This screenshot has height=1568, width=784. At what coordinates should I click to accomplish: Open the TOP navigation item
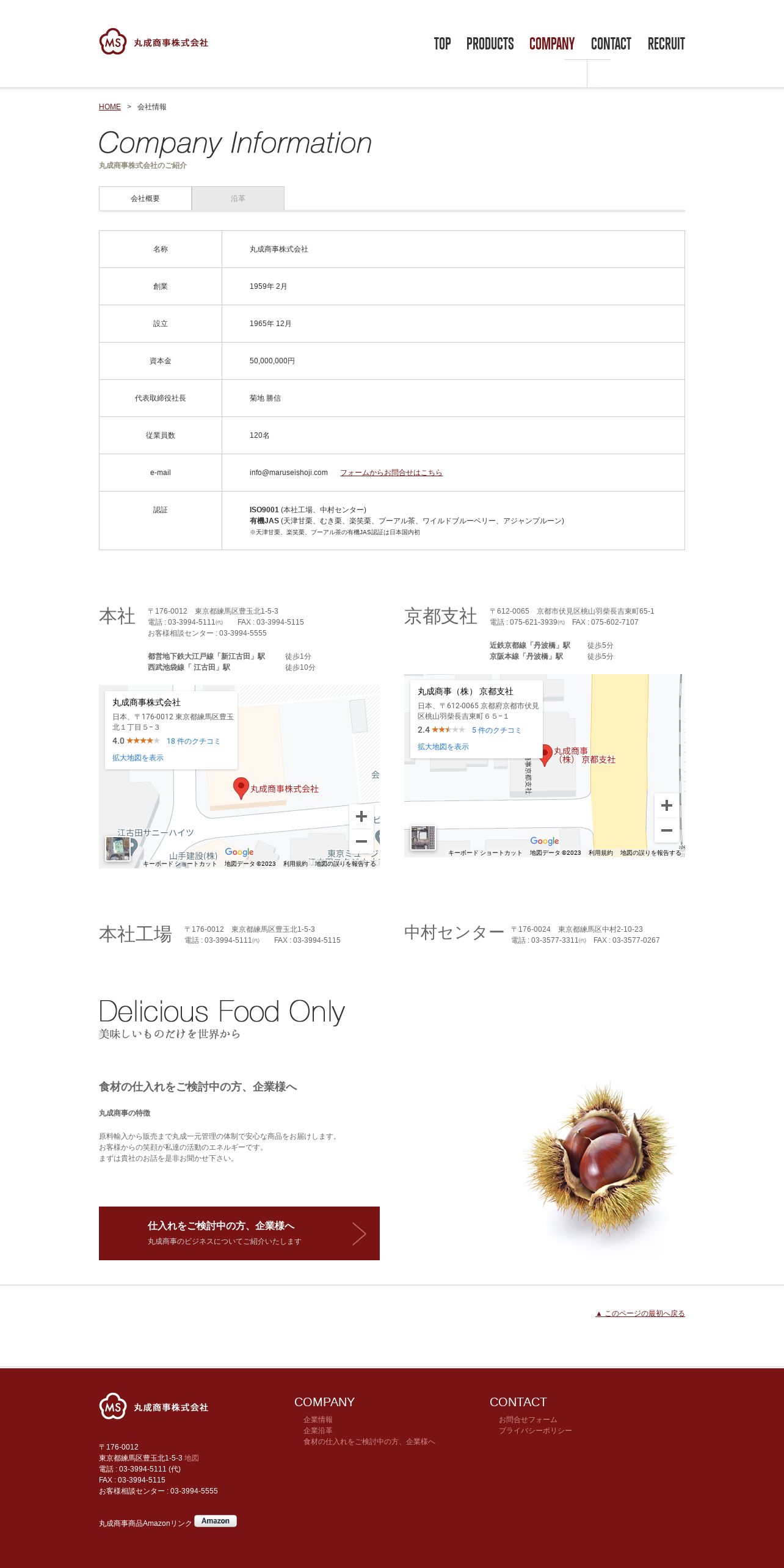442,44
